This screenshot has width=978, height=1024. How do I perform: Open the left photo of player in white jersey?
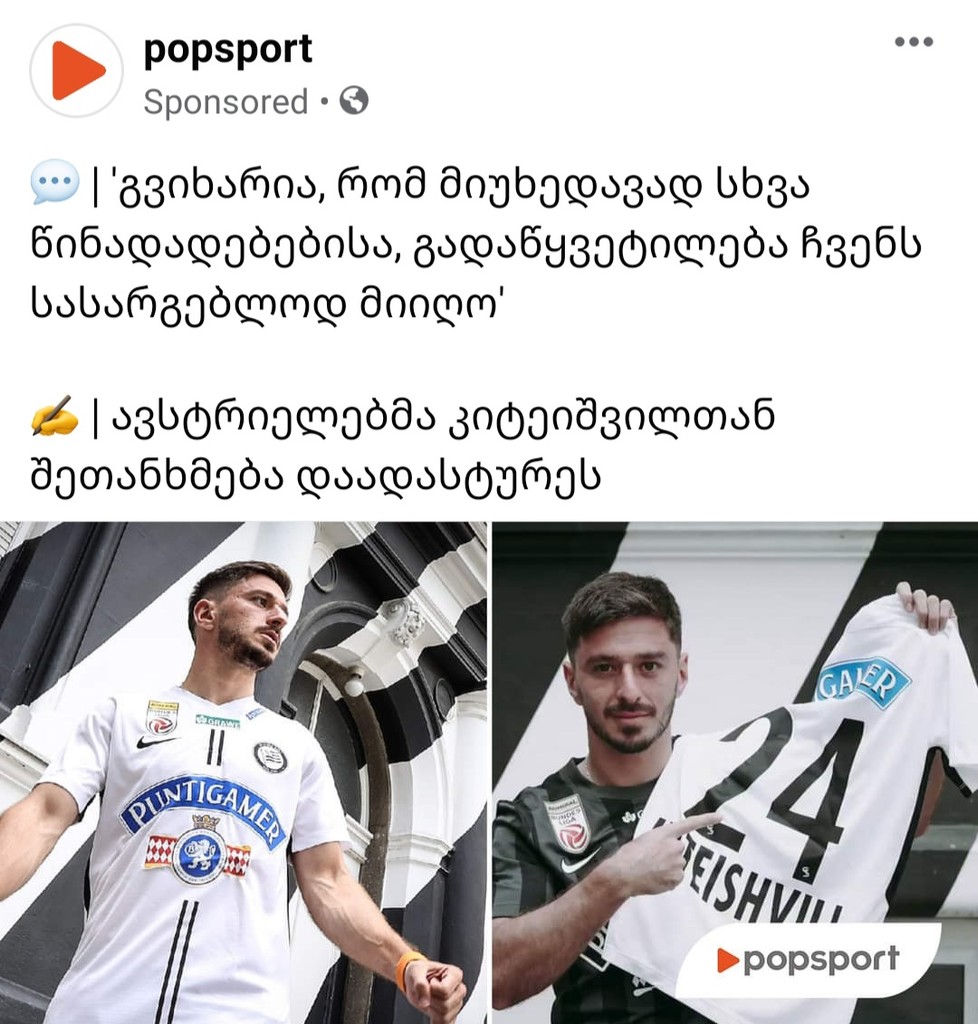[240, 770]
